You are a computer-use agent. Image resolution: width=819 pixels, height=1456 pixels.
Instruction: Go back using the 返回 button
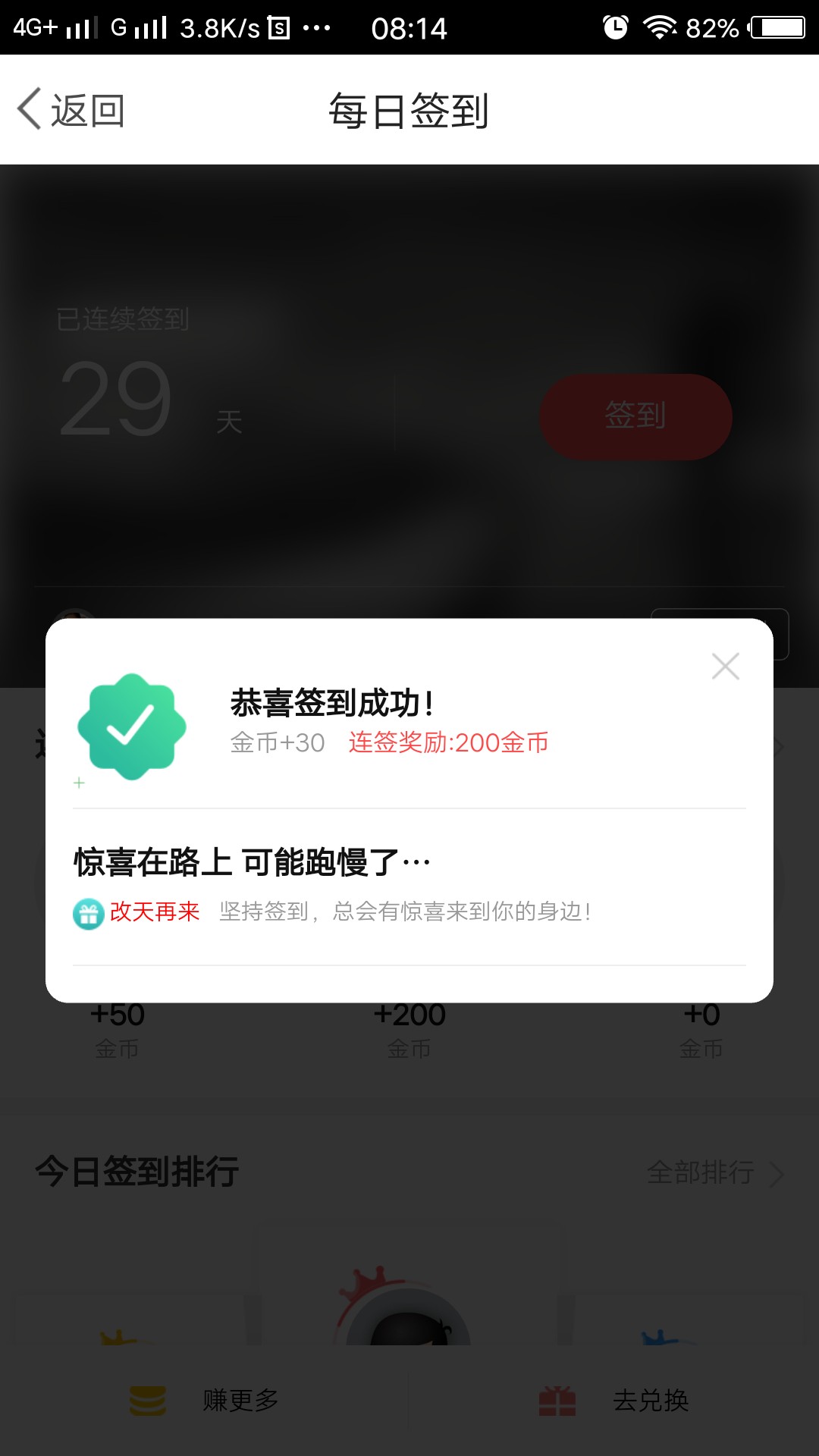pos(71,111)
